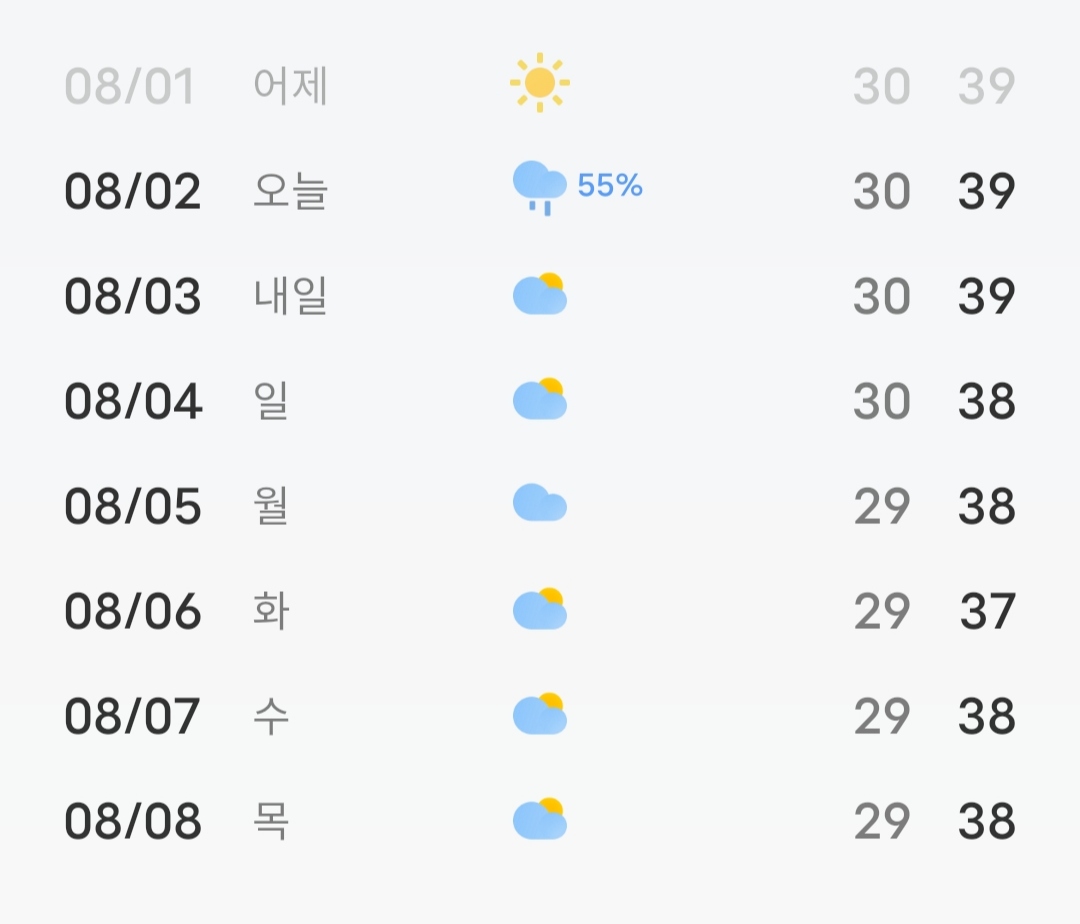Open the 08/07 Wednesday forecast row

coord(540,717)
